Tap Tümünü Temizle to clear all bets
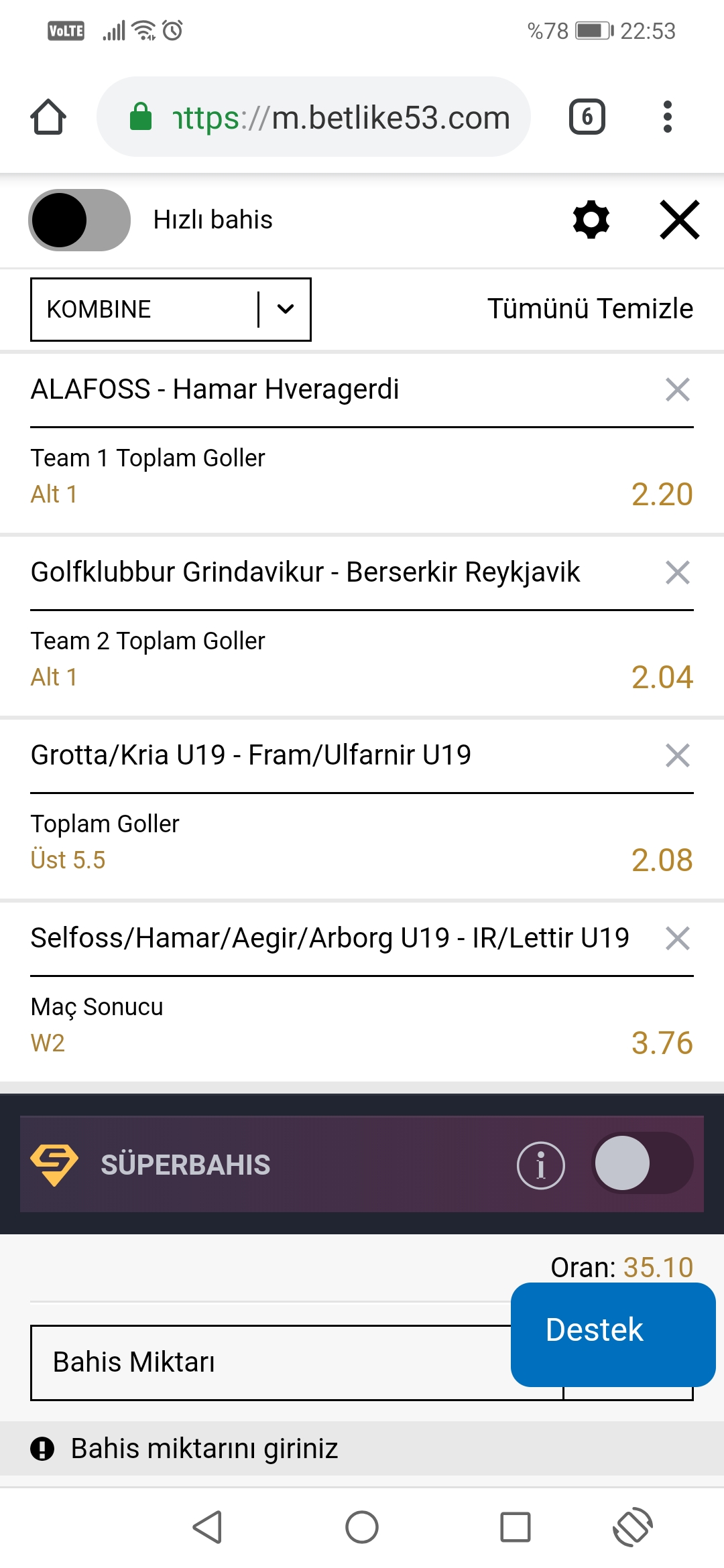This screenshot has width=724, height=1568. click(590, 309)
